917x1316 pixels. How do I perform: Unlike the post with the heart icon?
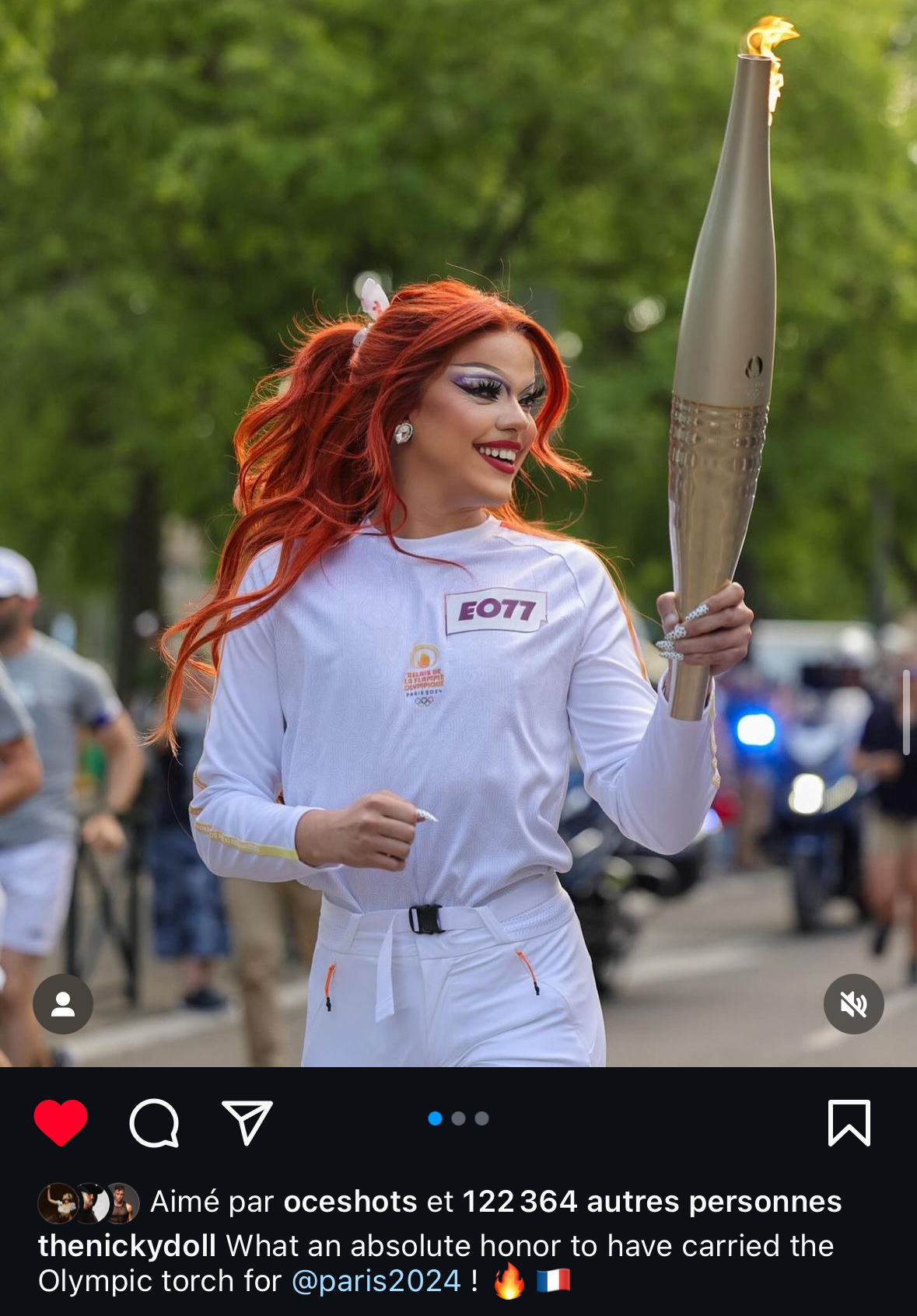61,1122
